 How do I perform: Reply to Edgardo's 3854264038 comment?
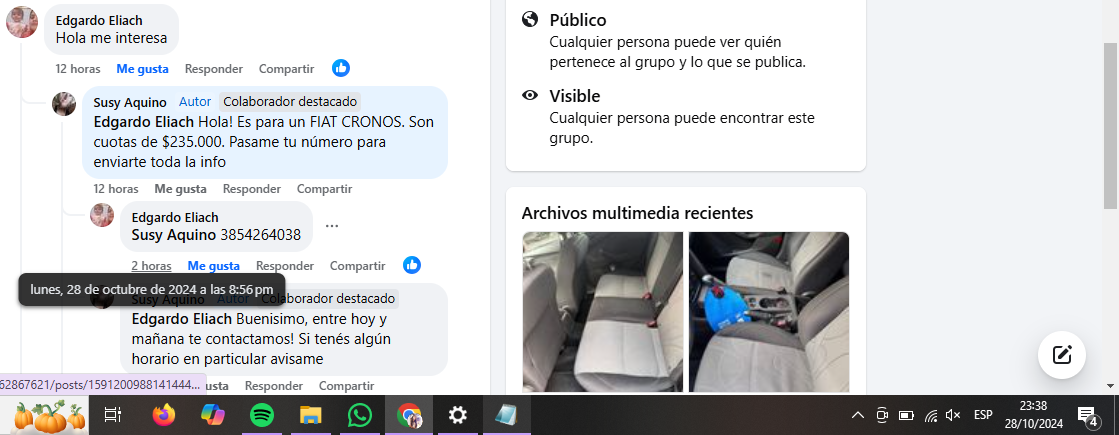click(x=285, y=266)
